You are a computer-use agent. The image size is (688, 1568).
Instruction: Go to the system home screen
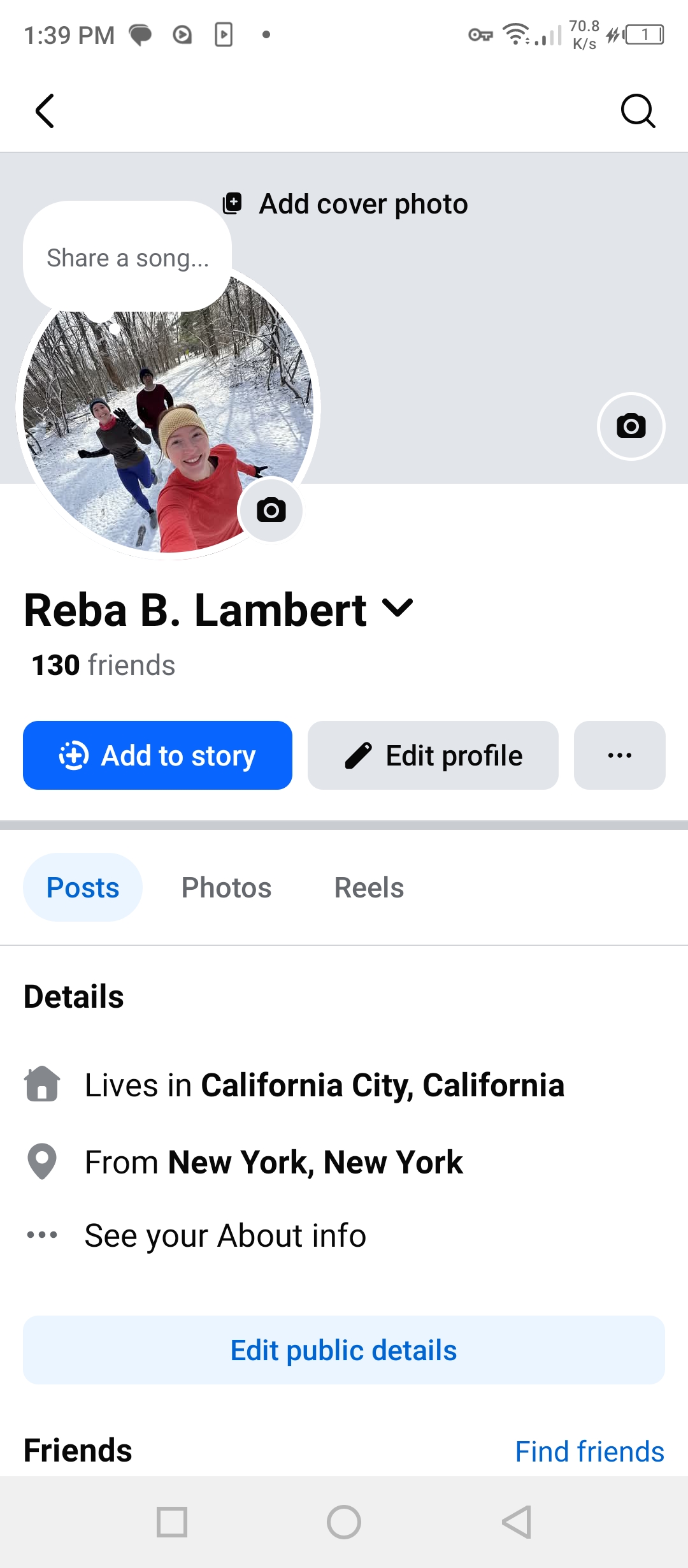(x=344, y=1522)
